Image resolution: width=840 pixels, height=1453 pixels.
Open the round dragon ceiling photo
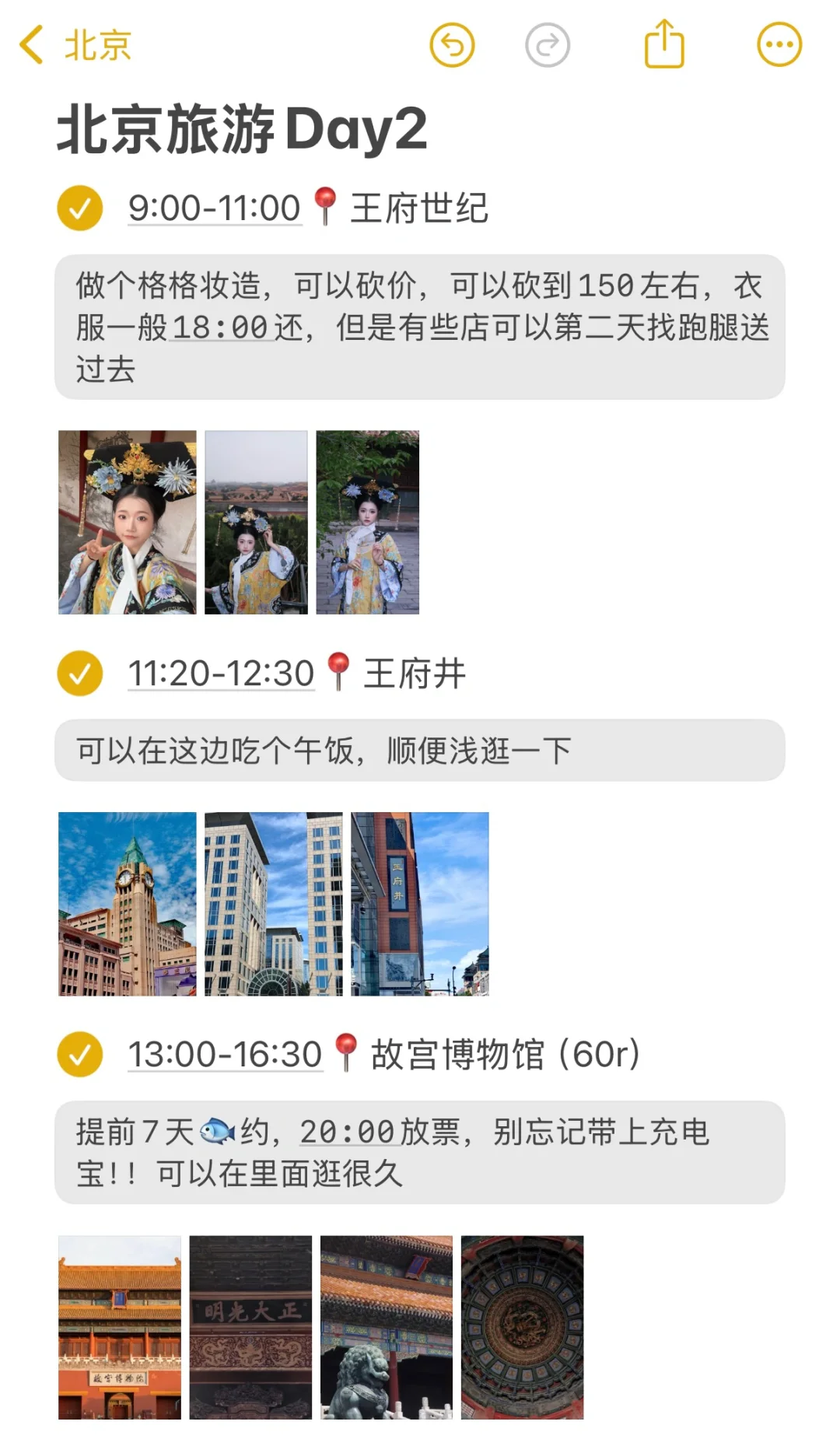522,1327
